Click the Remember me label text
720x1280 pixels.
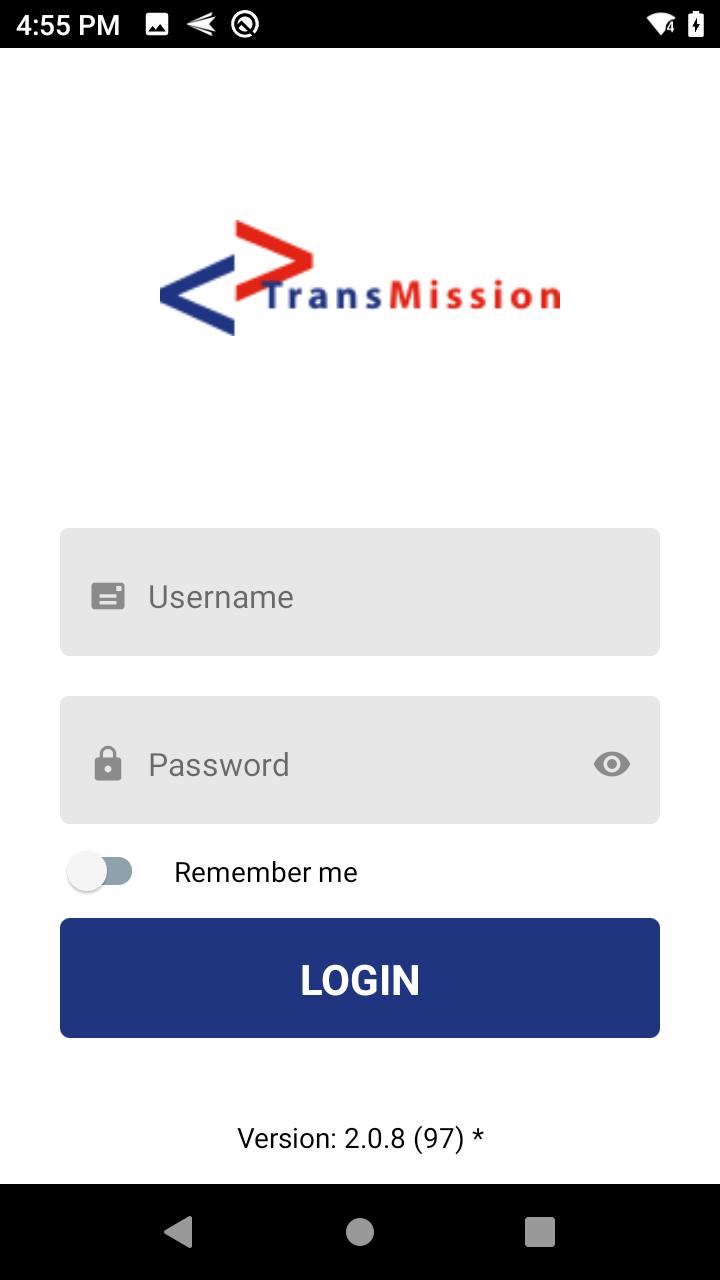[264, 871]
